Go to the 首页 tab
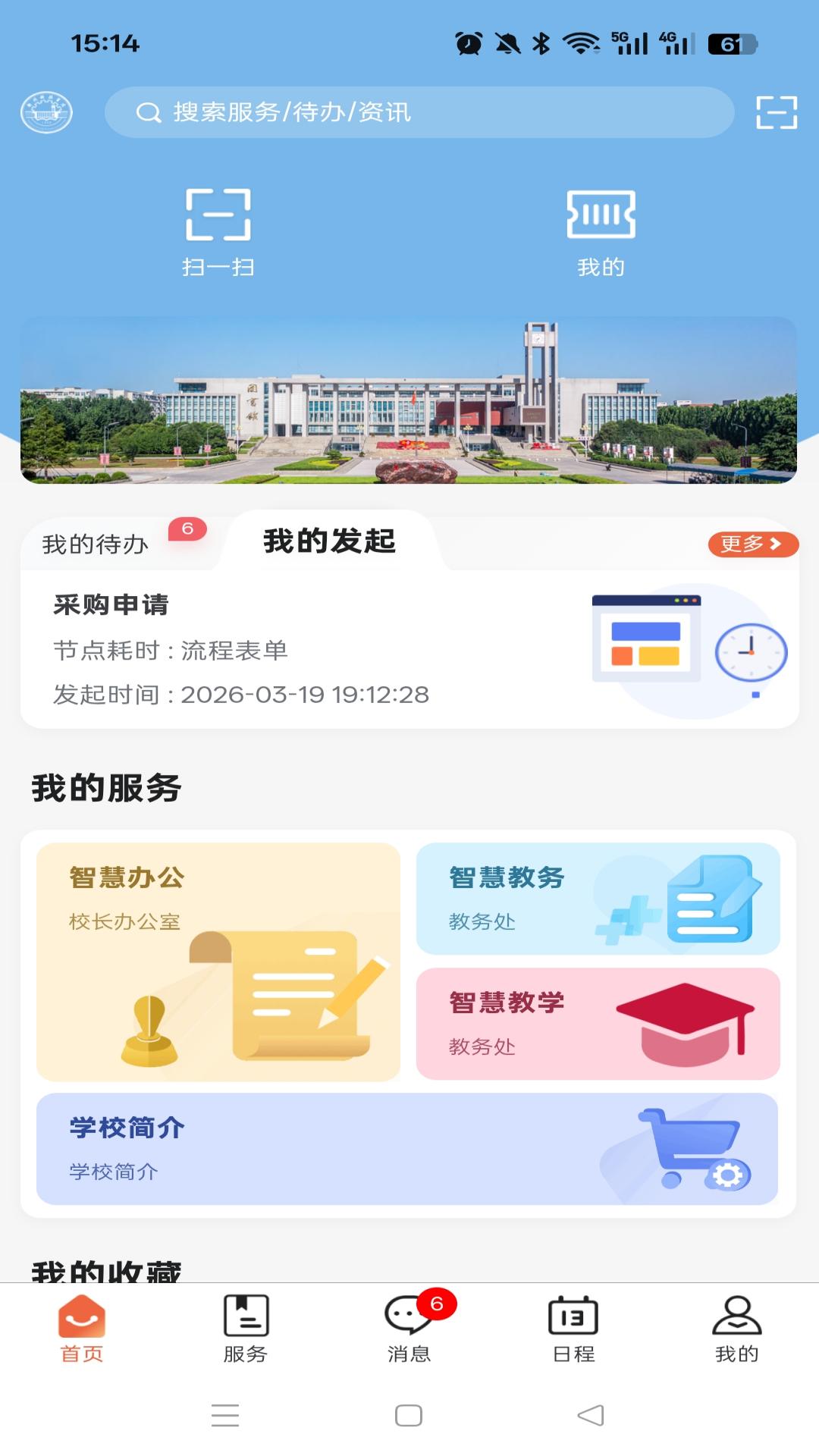This screenshot has width=819, height=1456. pos(82,1329)
